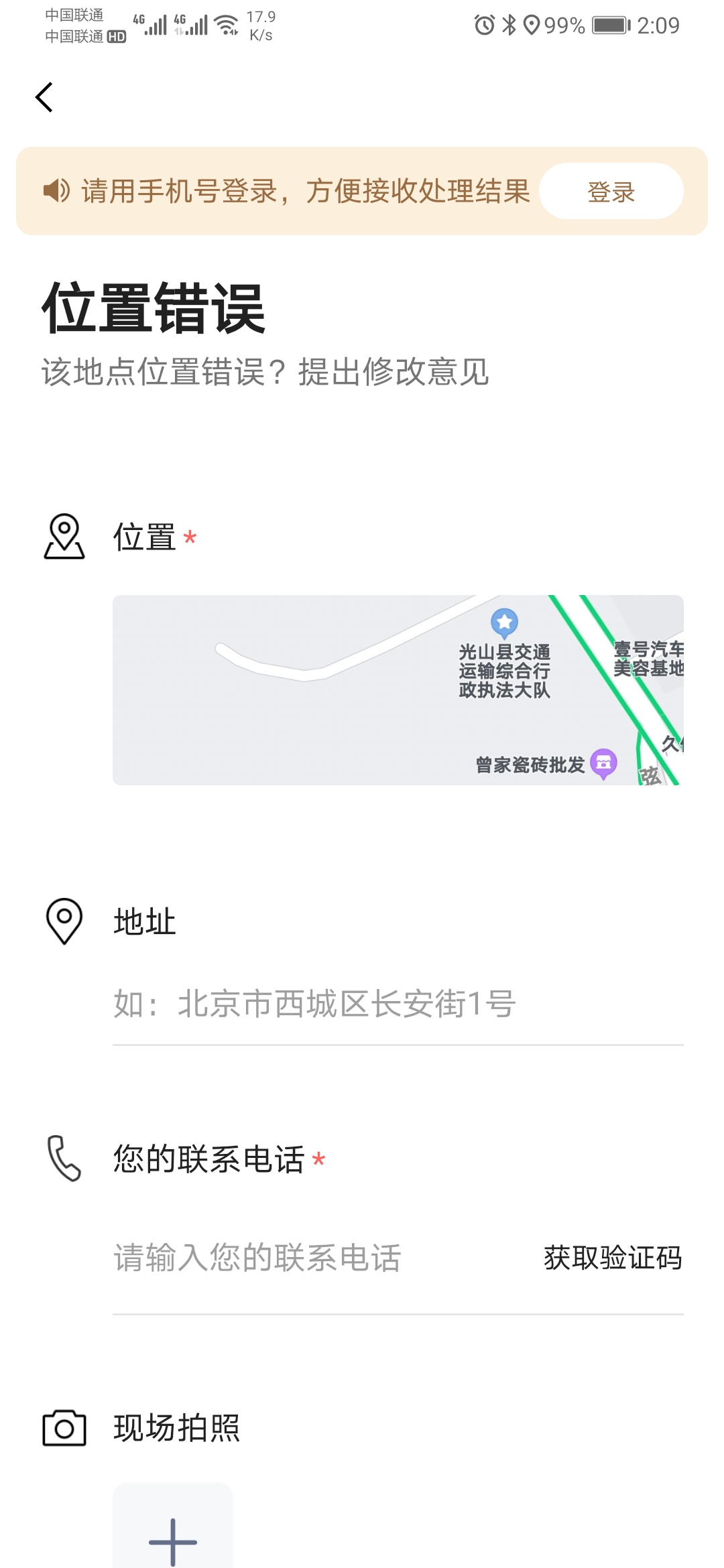Click the speaker icon in the login banner

tap(56, 191)
